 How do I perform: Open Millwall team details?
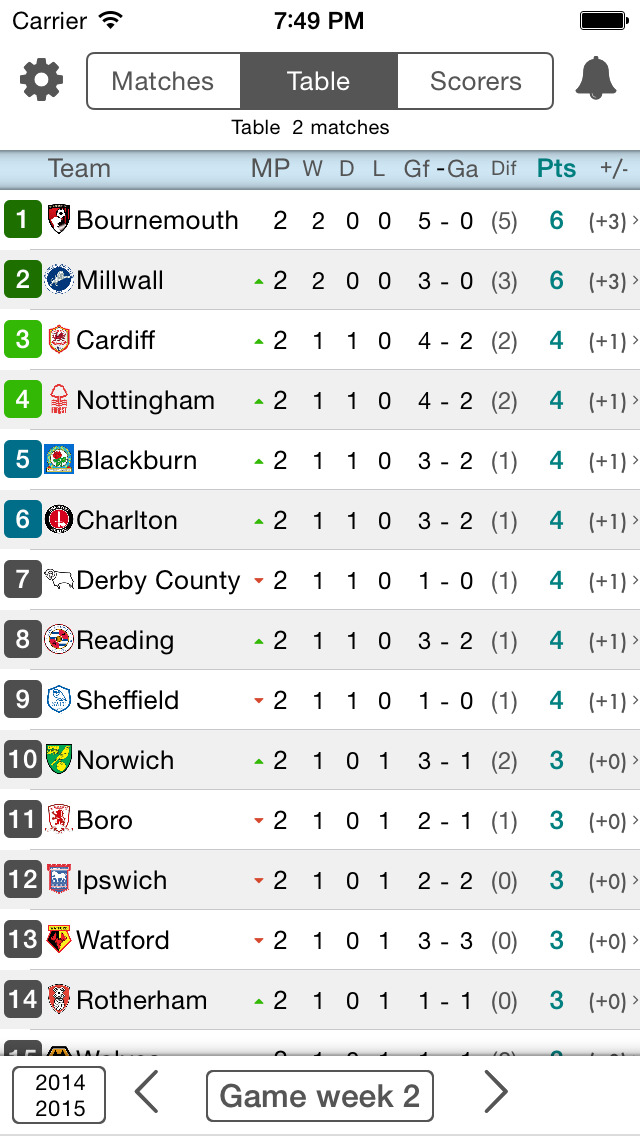tap(320, 280)
